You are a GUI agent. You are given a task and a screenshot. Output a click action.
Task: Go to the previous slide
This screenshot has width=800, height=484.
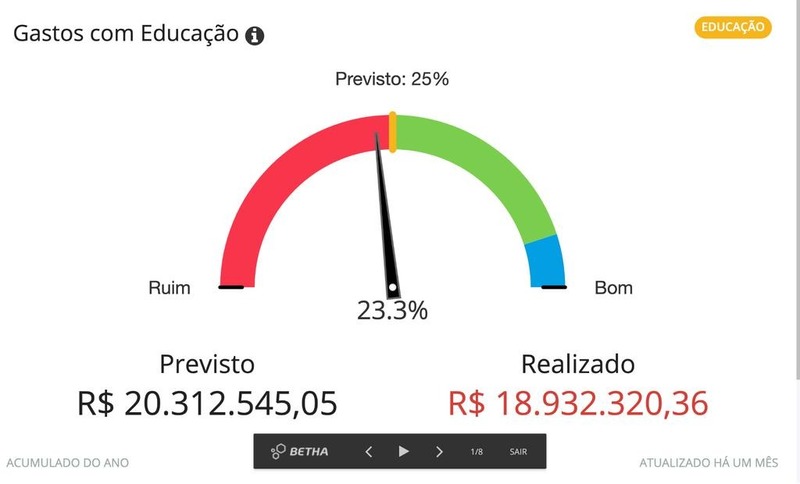tap(369, 452)
